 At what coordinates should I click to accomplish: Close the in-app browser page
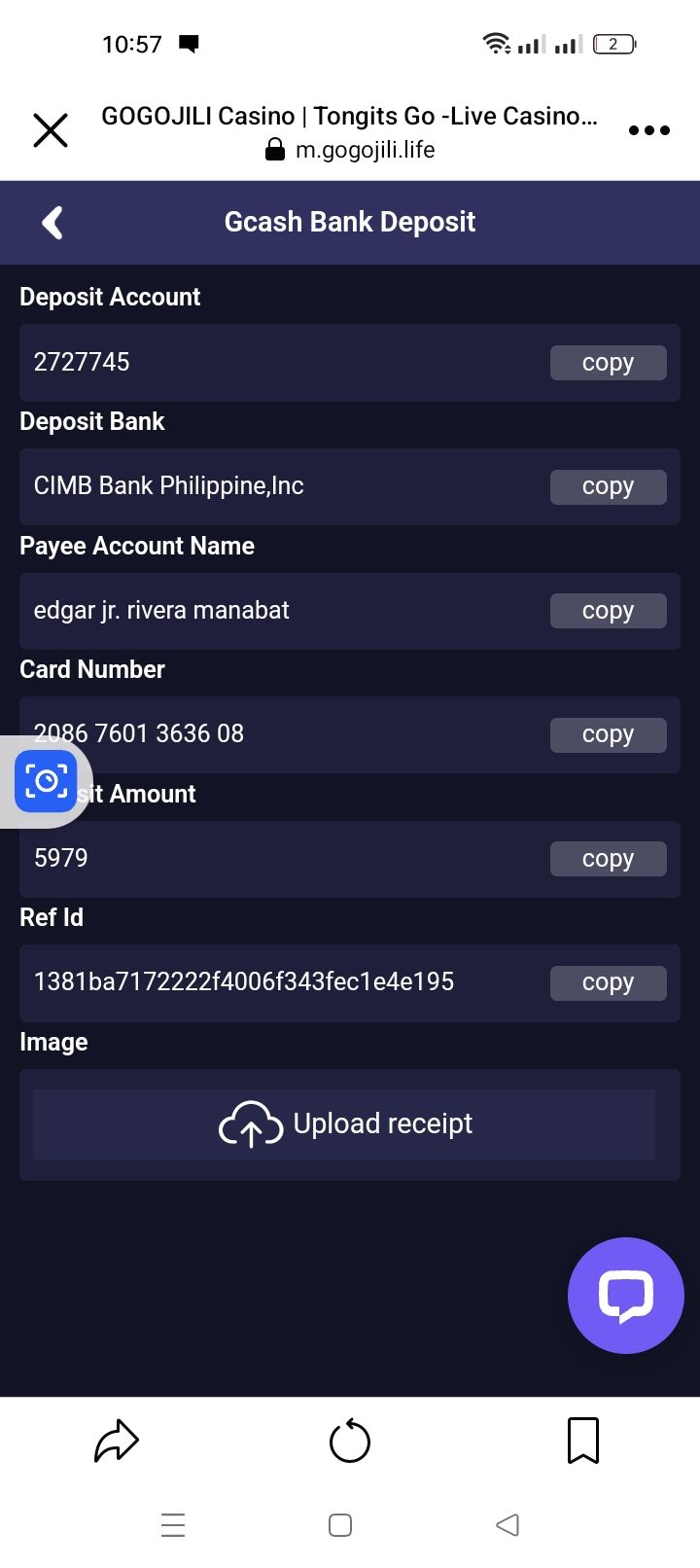[x=51, y=130]
